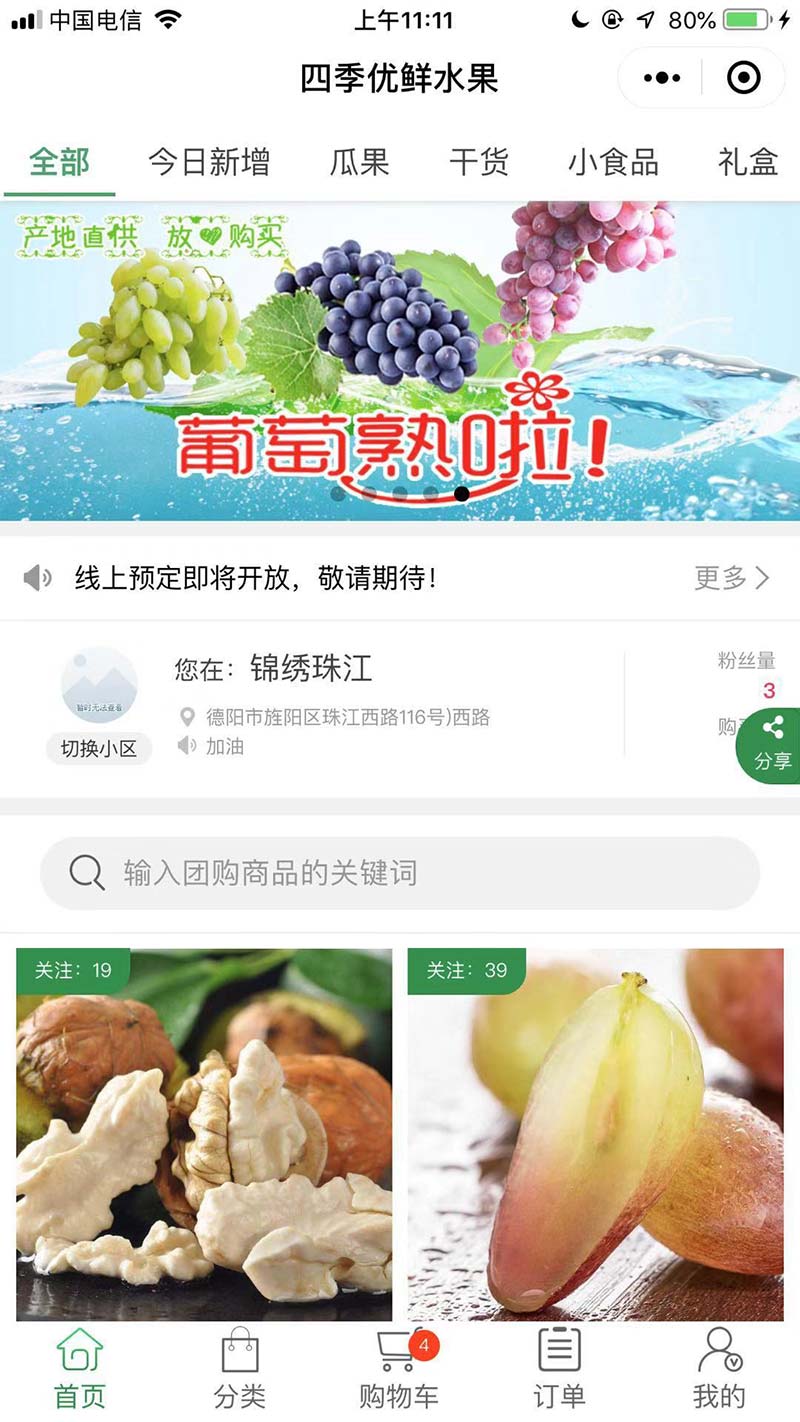Open the mini program overflow menu
The width and height of the screenshot is (800, 1422).
pos(662,78)
